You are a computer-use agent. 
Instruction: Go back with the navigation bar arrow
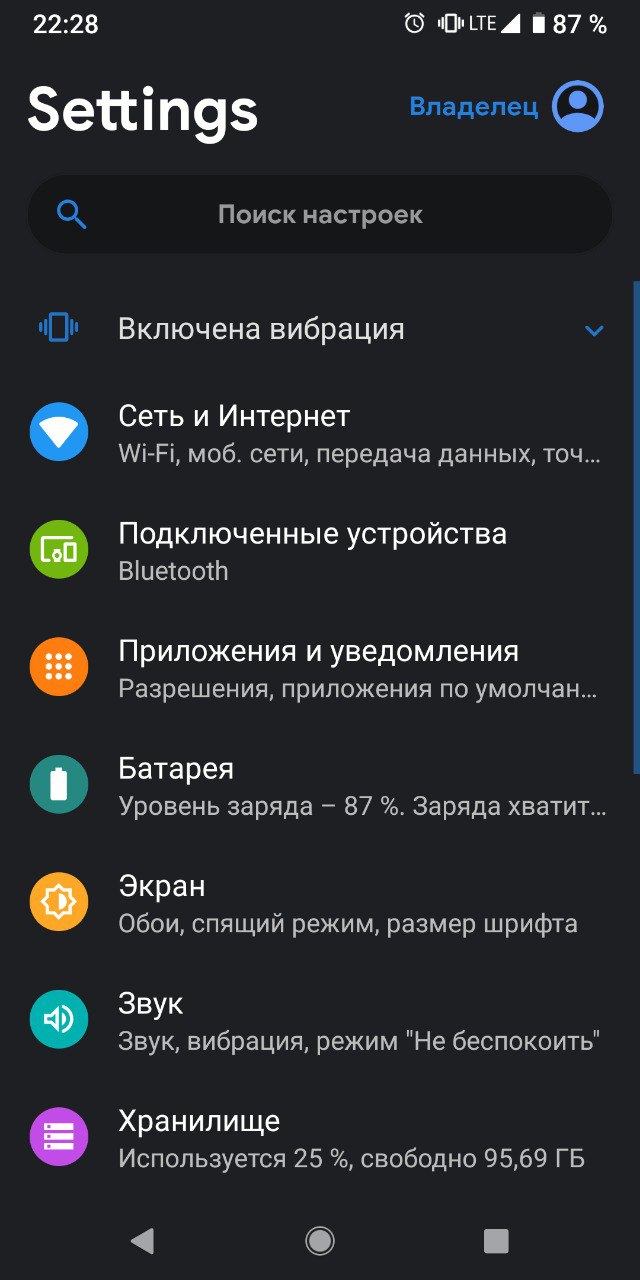point(142,1241)
